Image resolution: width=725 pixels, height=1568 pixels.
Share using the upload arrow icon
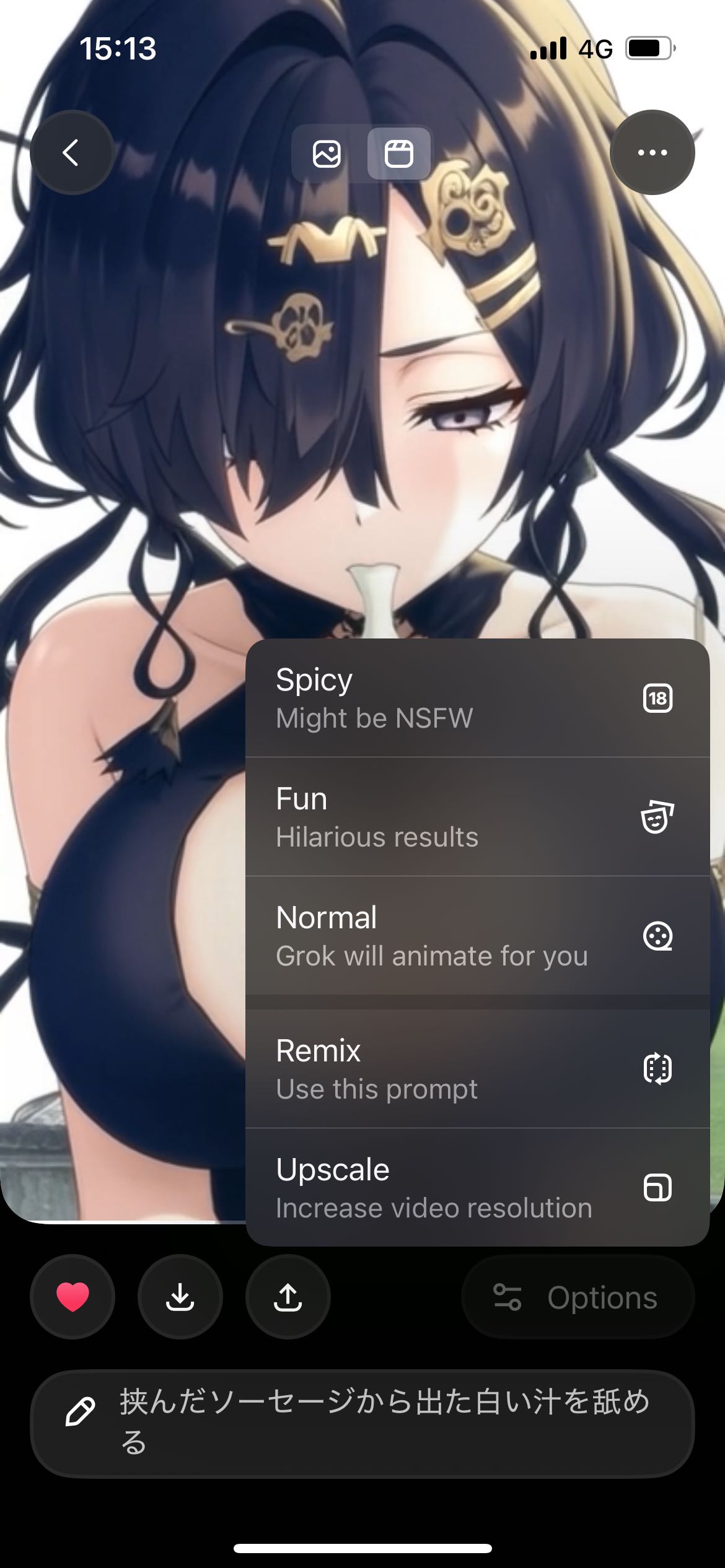[x=288, y=1297]
